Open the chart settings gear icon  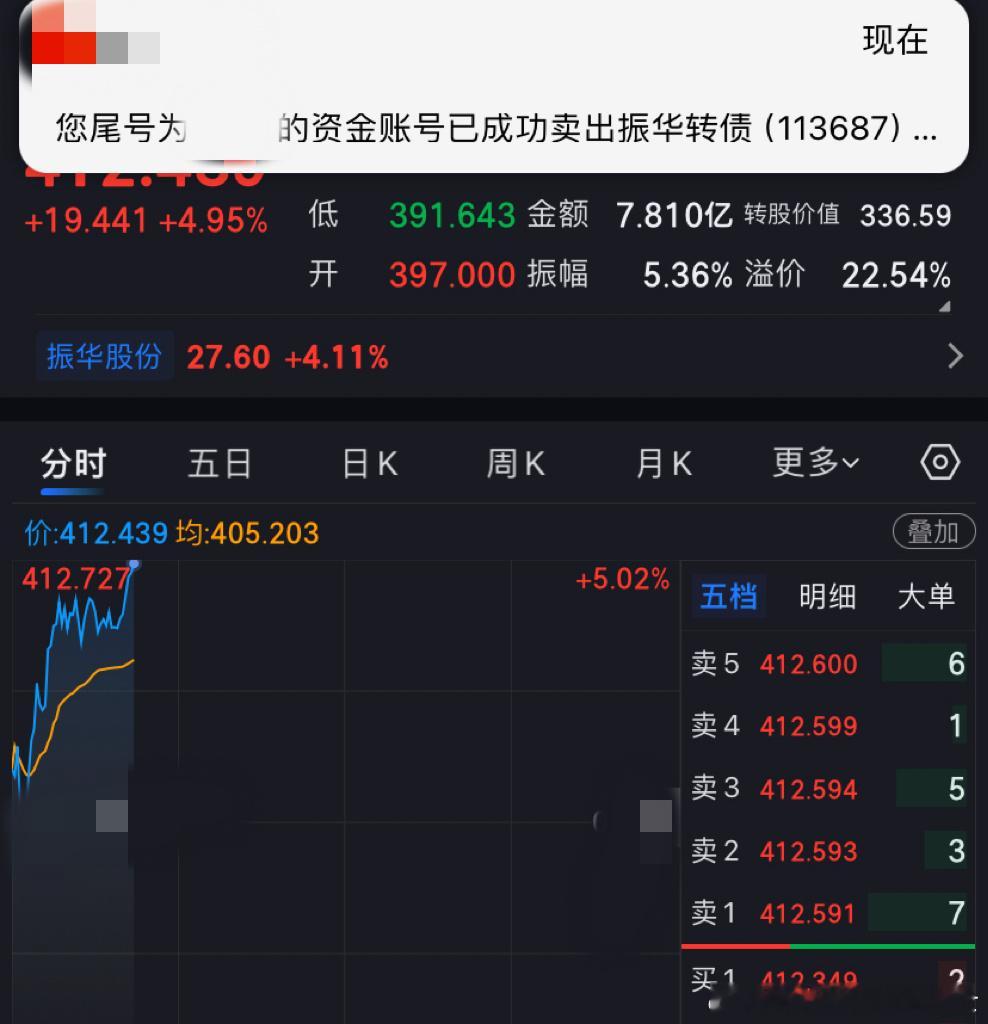[938, 462]
